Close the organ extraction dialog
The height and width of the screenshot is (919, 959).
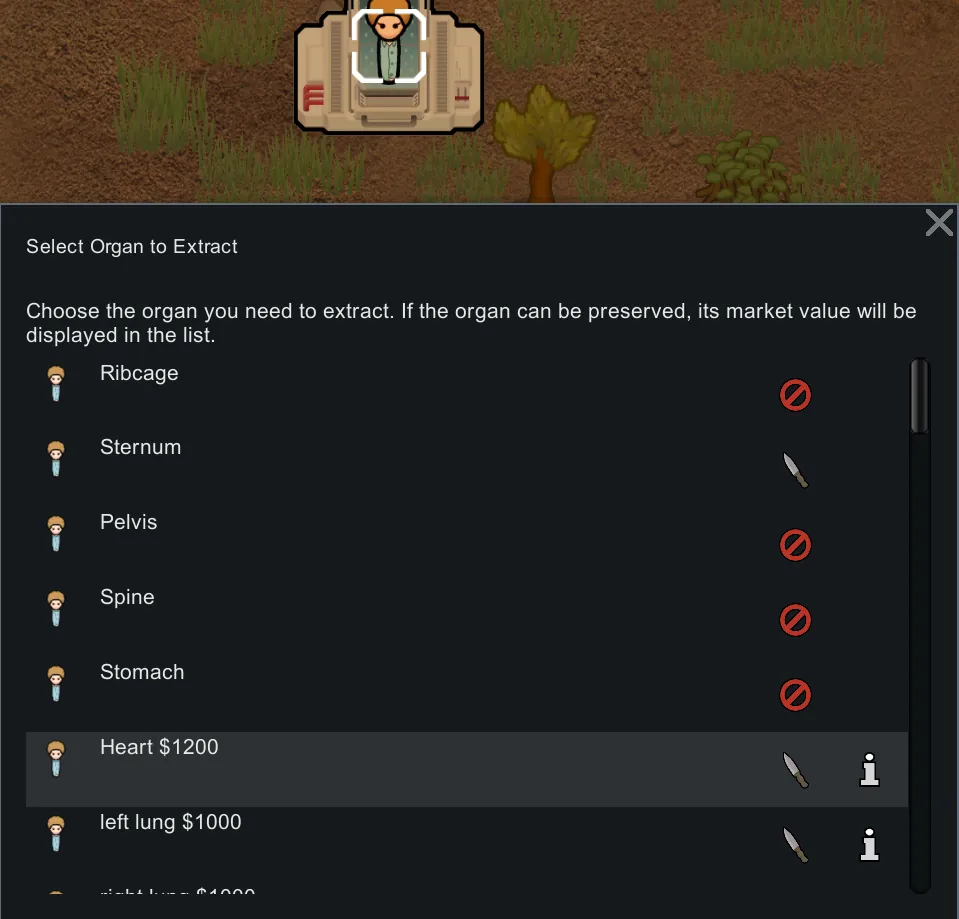938,223
